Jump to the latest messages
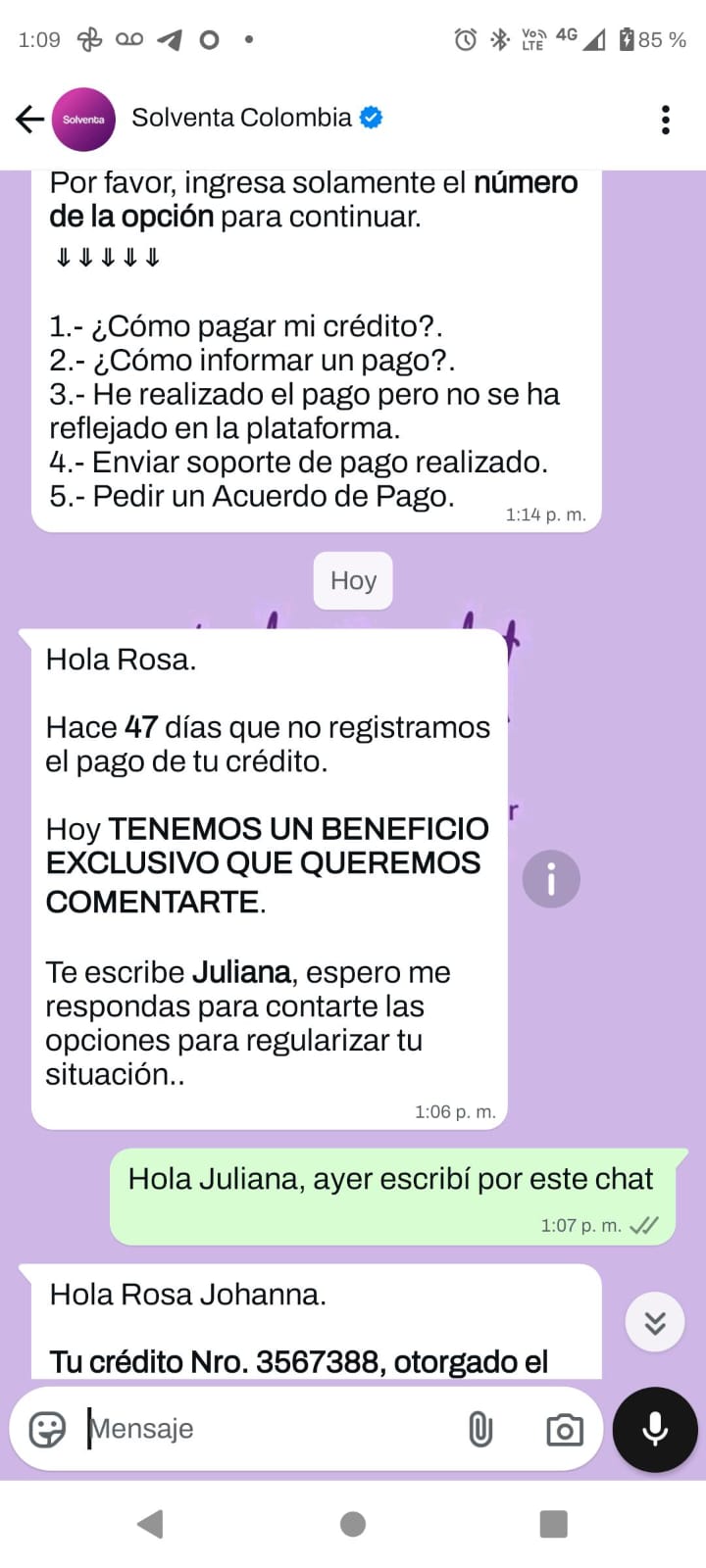The image size is (706, 1568). pos(654,1323)
